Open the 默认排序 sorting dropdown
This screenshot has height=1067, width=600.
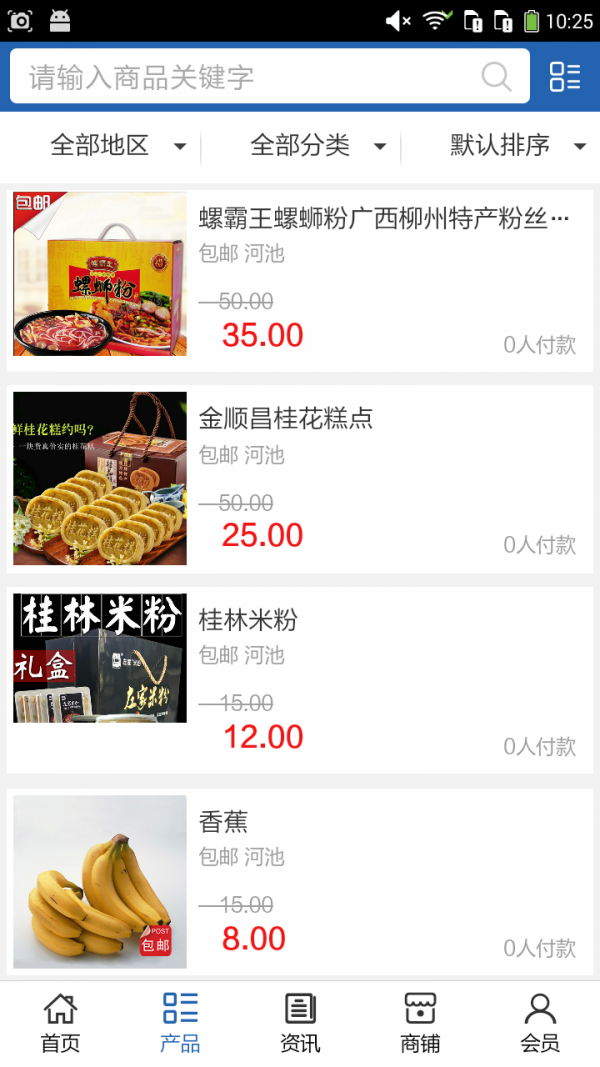pos(517,146)
